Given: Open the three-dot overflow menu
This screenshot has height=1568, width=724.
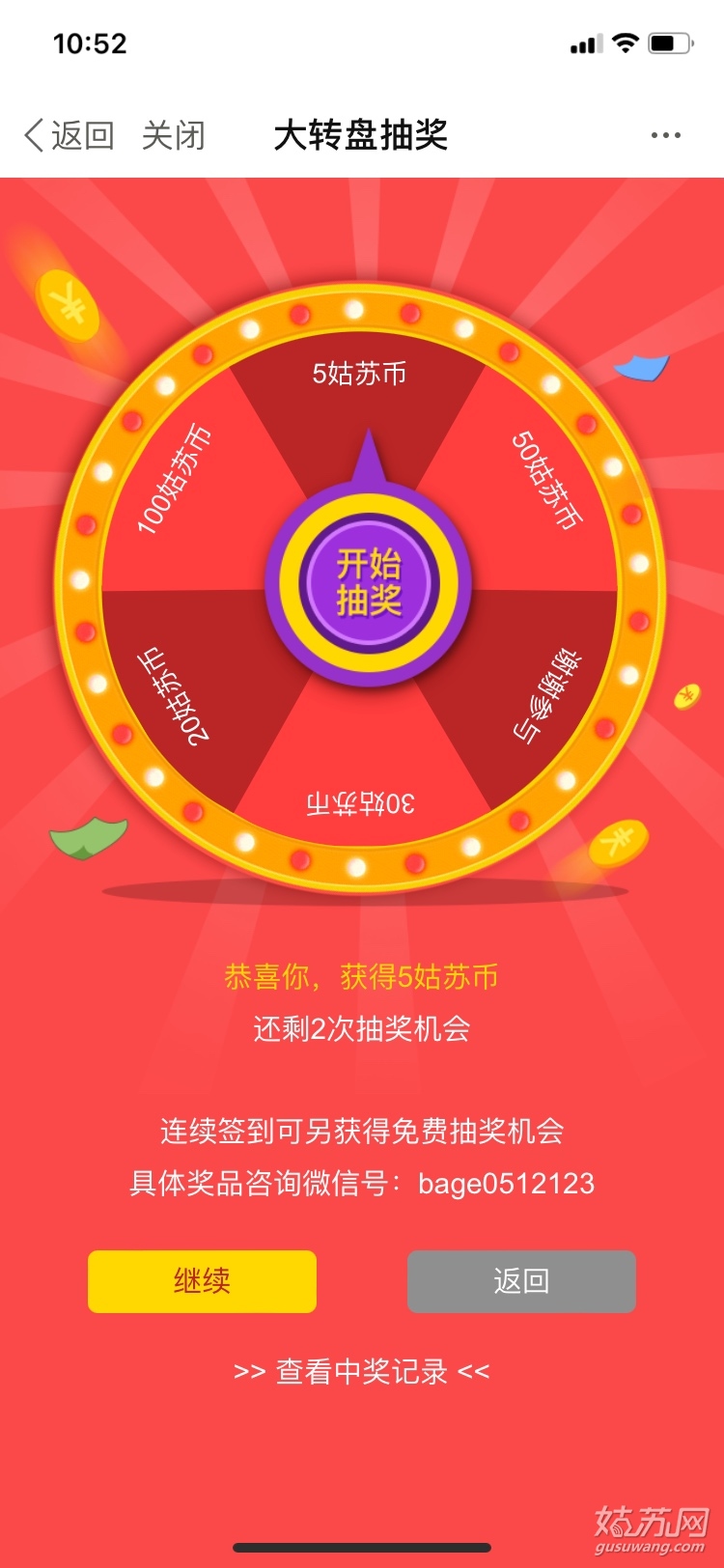Looking at the screenshot, I should point(665,136).
